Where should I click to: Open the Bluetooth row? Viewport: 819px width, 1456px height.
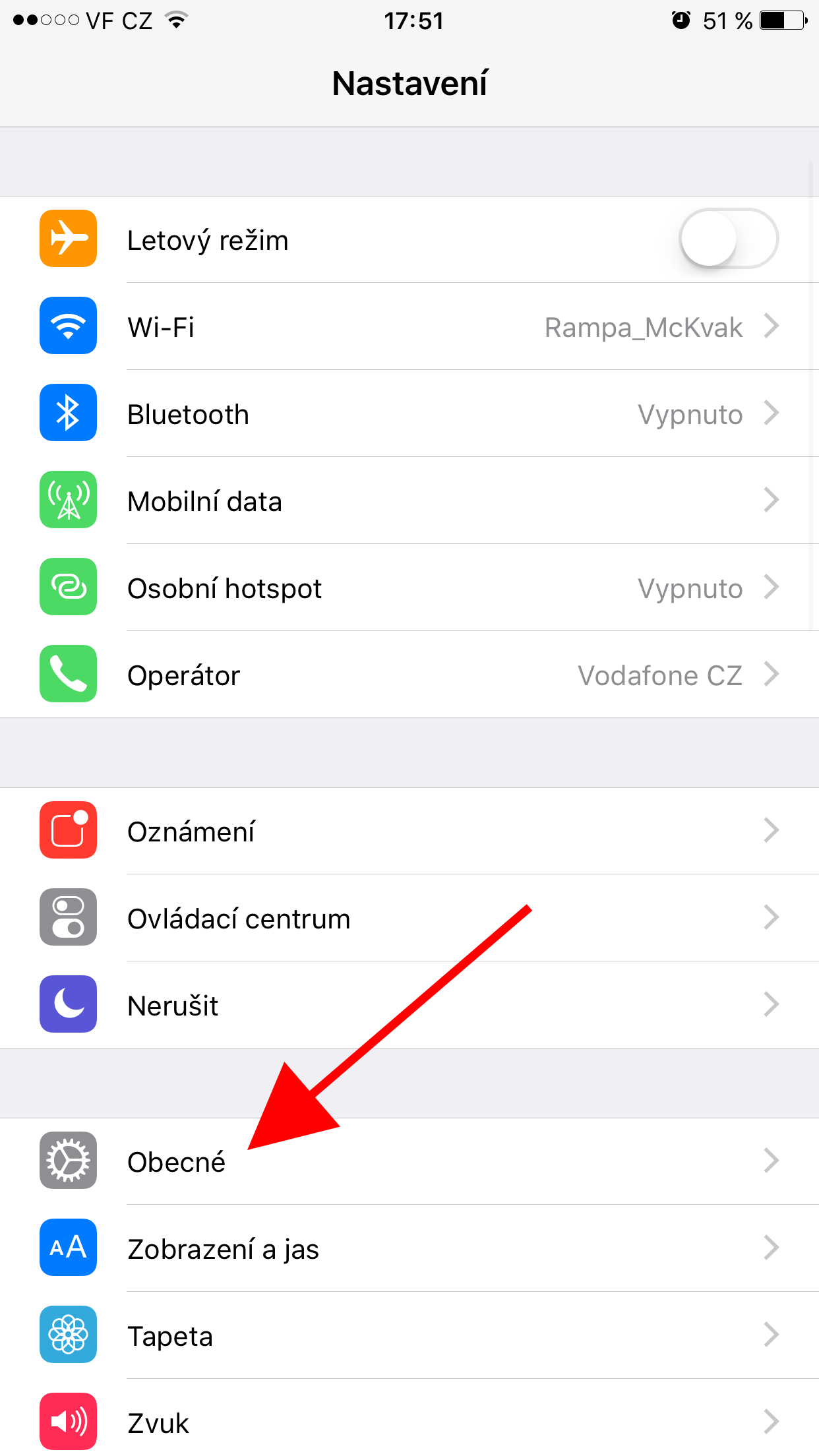coord(409,414)
